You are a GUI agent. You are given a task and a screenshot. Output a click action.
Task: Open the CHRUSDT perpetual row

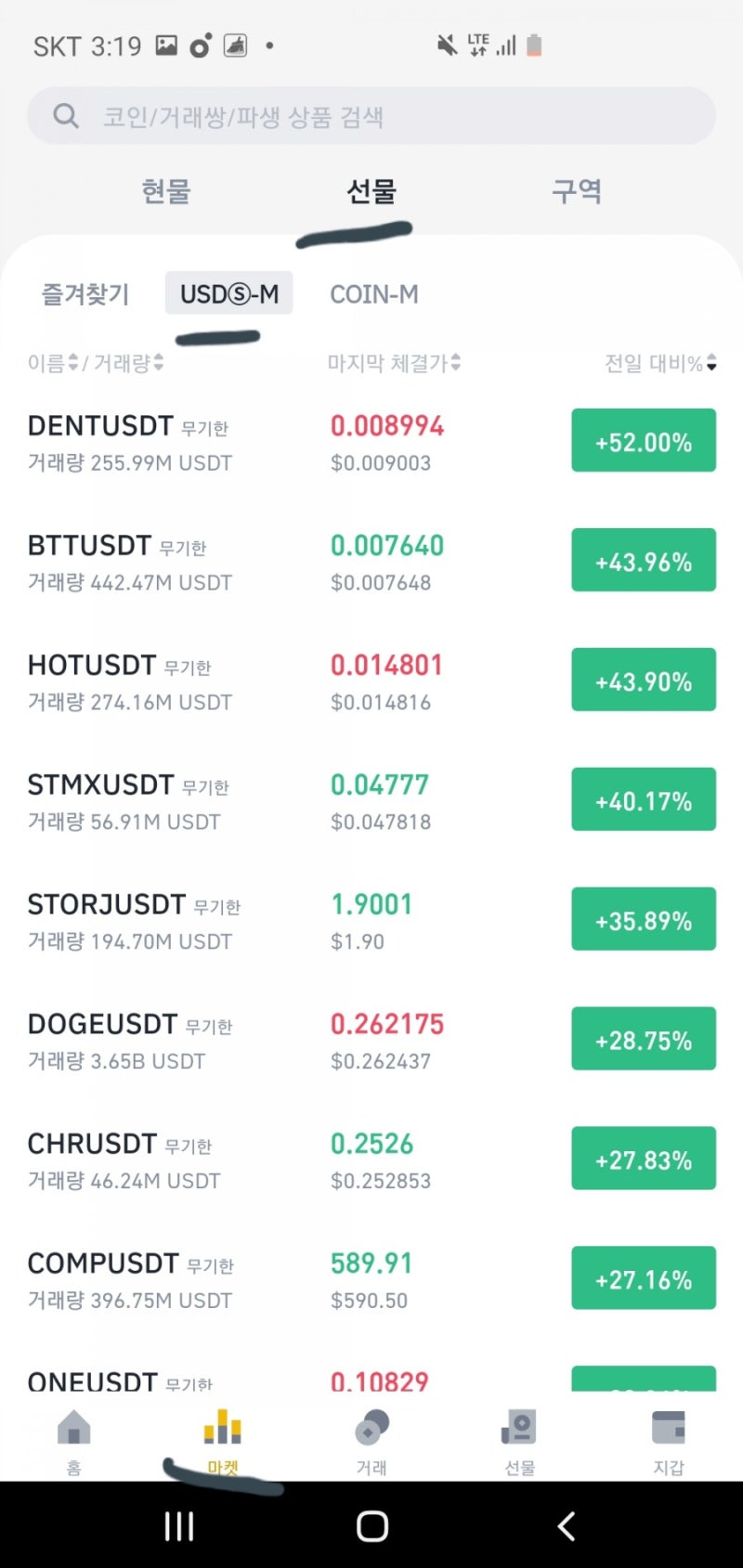pyautogui.click(x=371, y=1160)
